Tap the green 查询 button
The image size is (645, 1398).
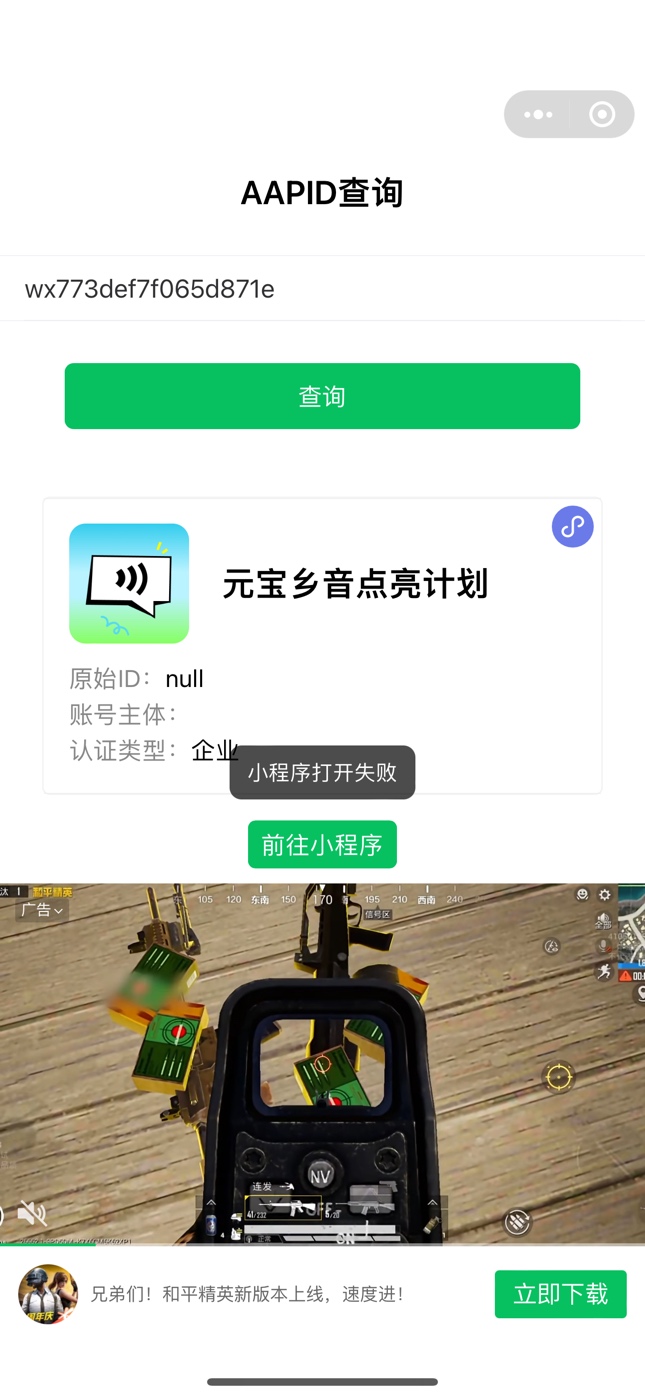(322, 396)
